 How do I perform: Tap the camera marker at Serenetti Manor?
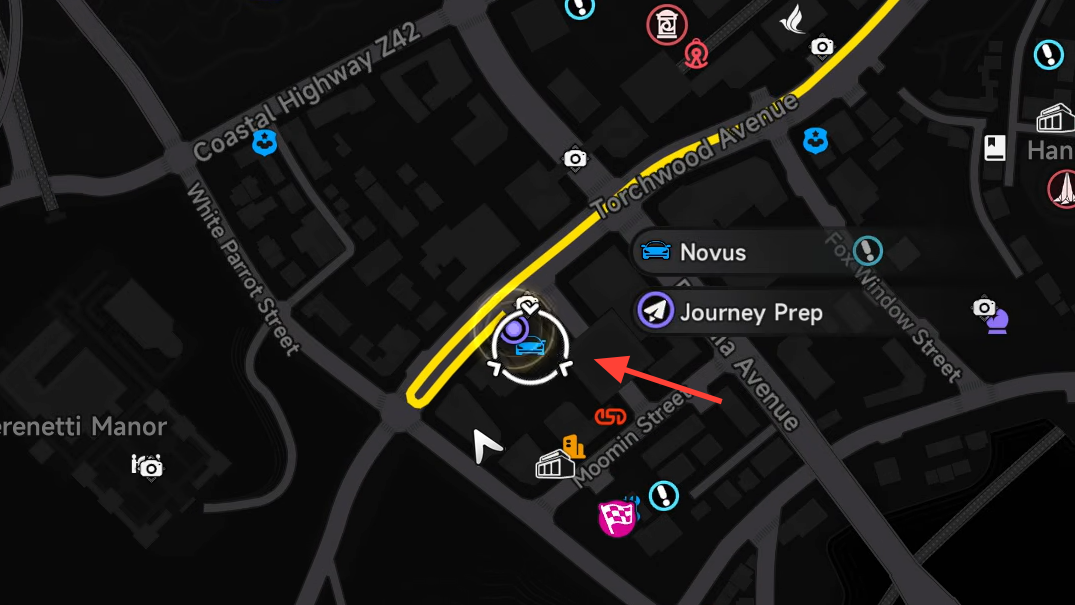pyautogui.click(x=148, y=465)
